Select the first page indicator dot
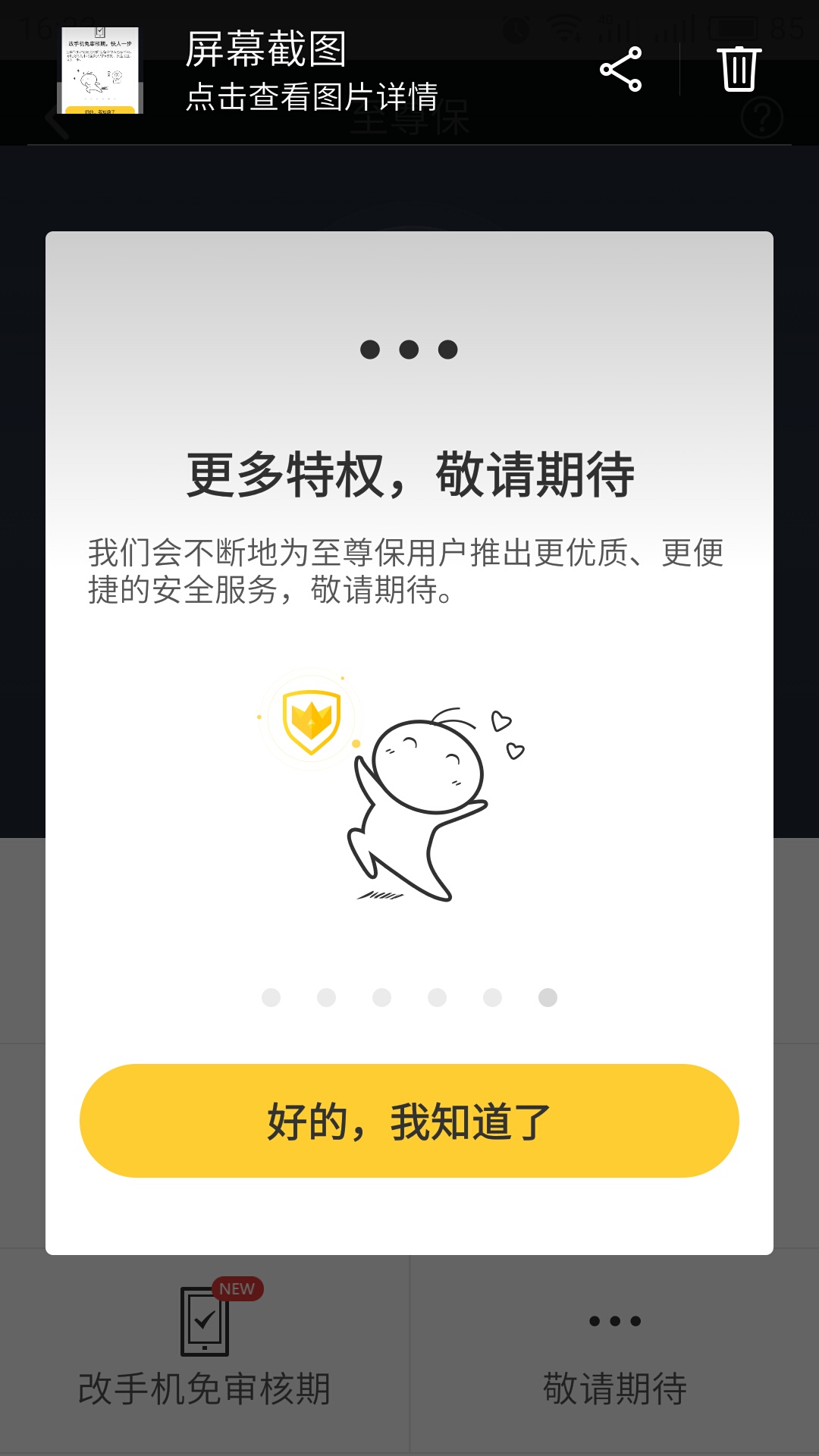 coord(271,998)
